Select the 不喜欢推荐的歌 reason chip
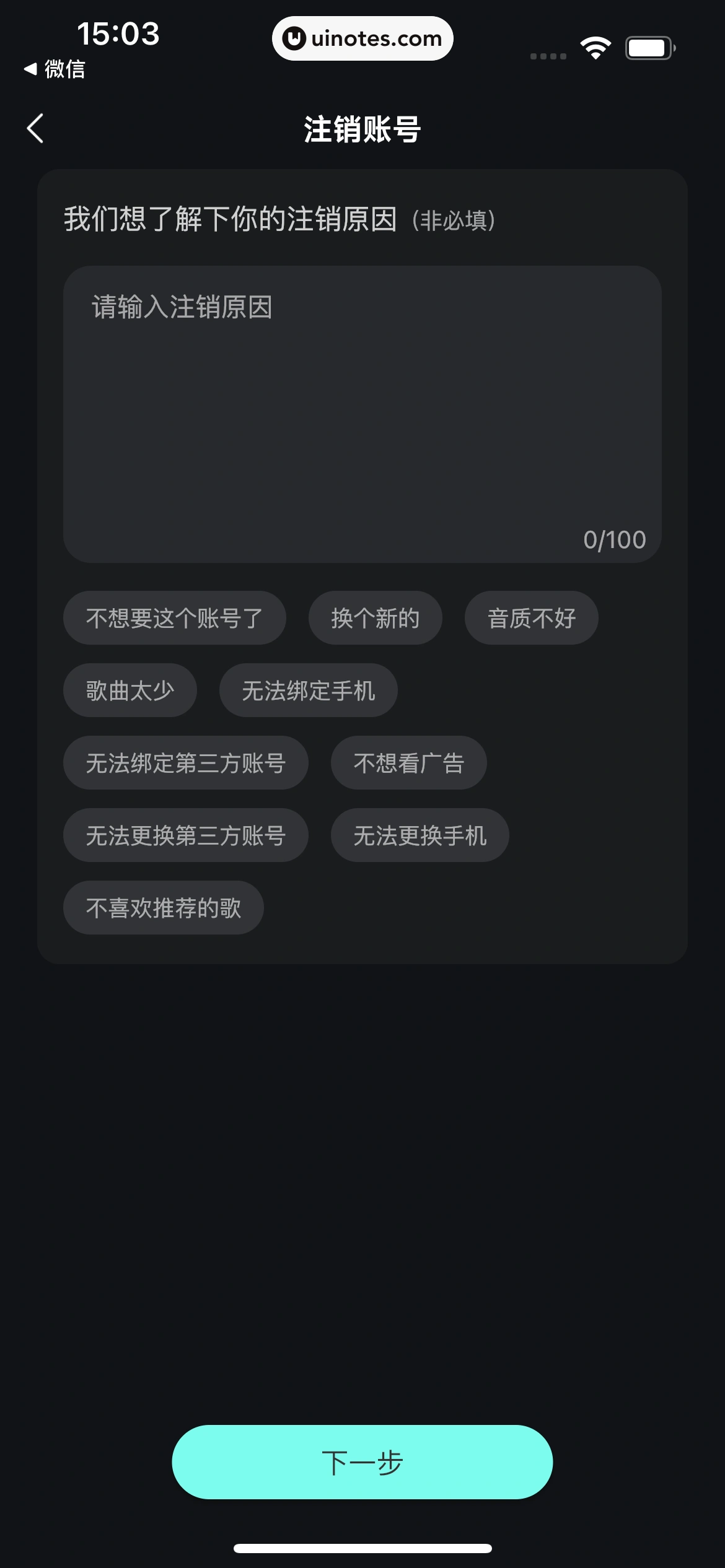 pos(164,907)
